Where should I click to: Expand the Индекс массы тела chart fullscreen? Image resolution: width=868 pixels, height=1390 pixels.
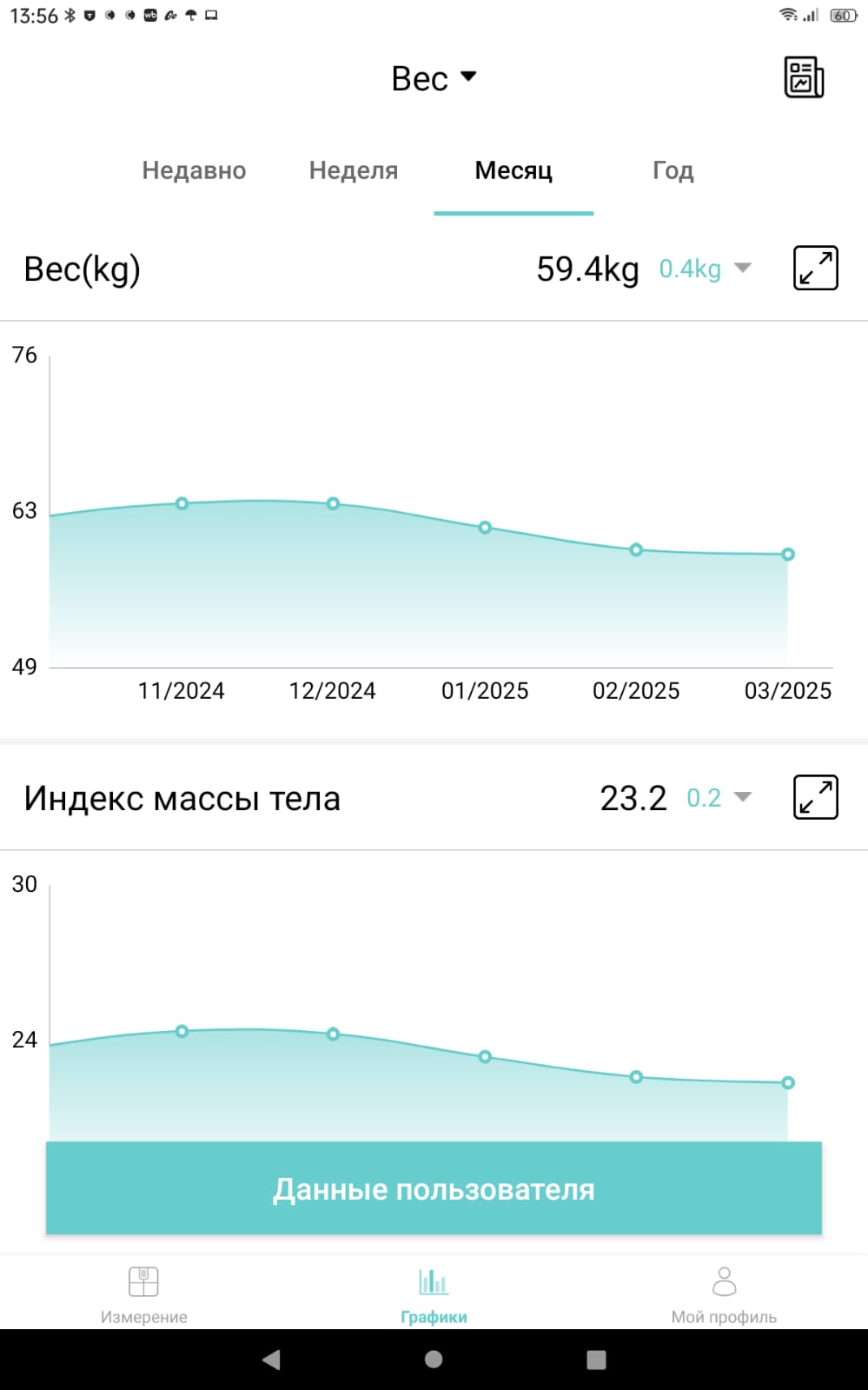pos(815,797)
